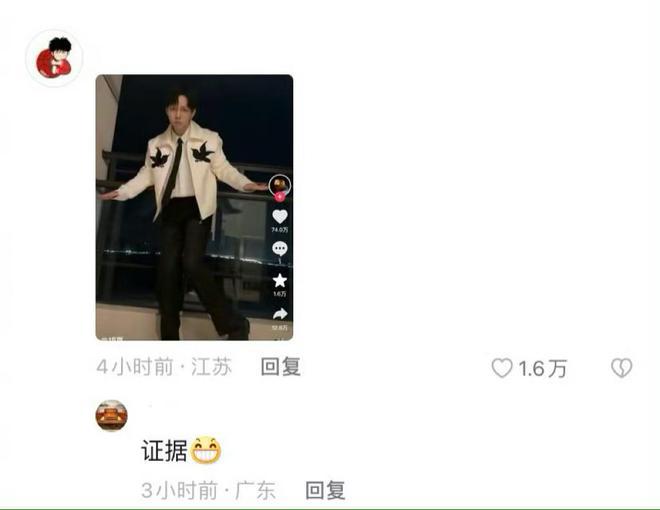
Task: Dislike the comment with the broken heart icon
Action: (621, 368)
